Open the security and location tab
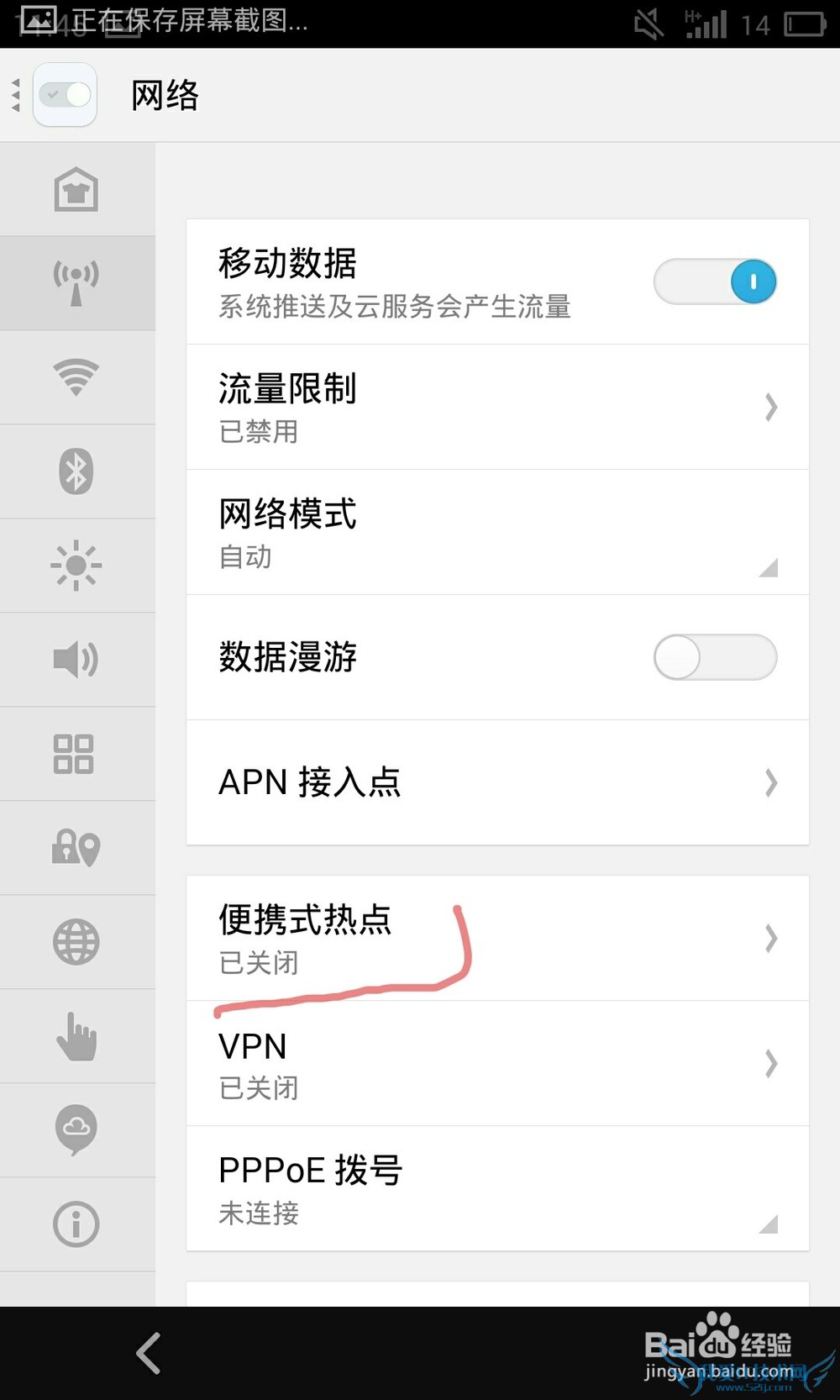840x1400 pixels. tap(76, 848)
